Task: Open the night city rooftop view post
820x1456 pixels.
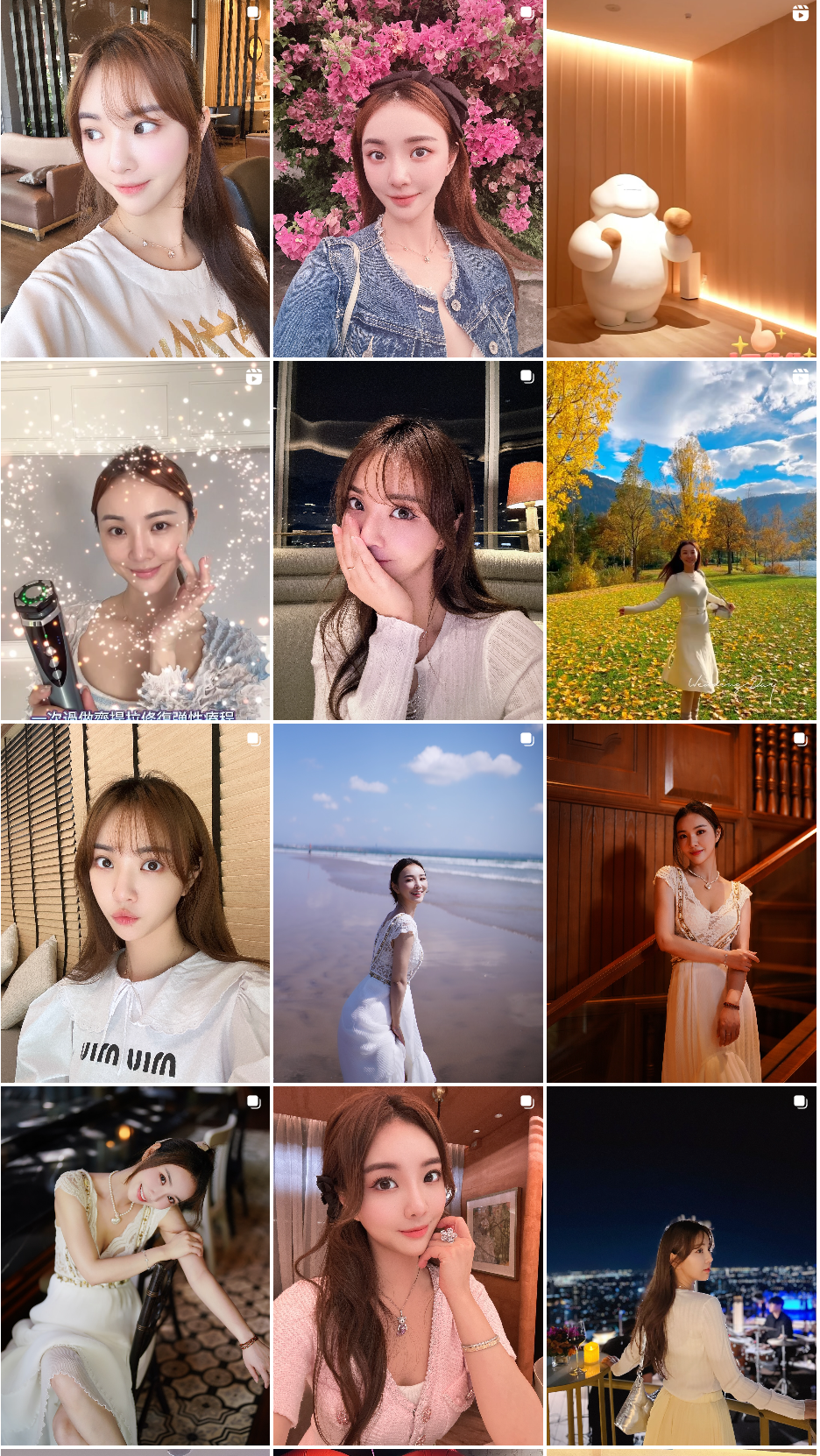Action: (682, 1266)
